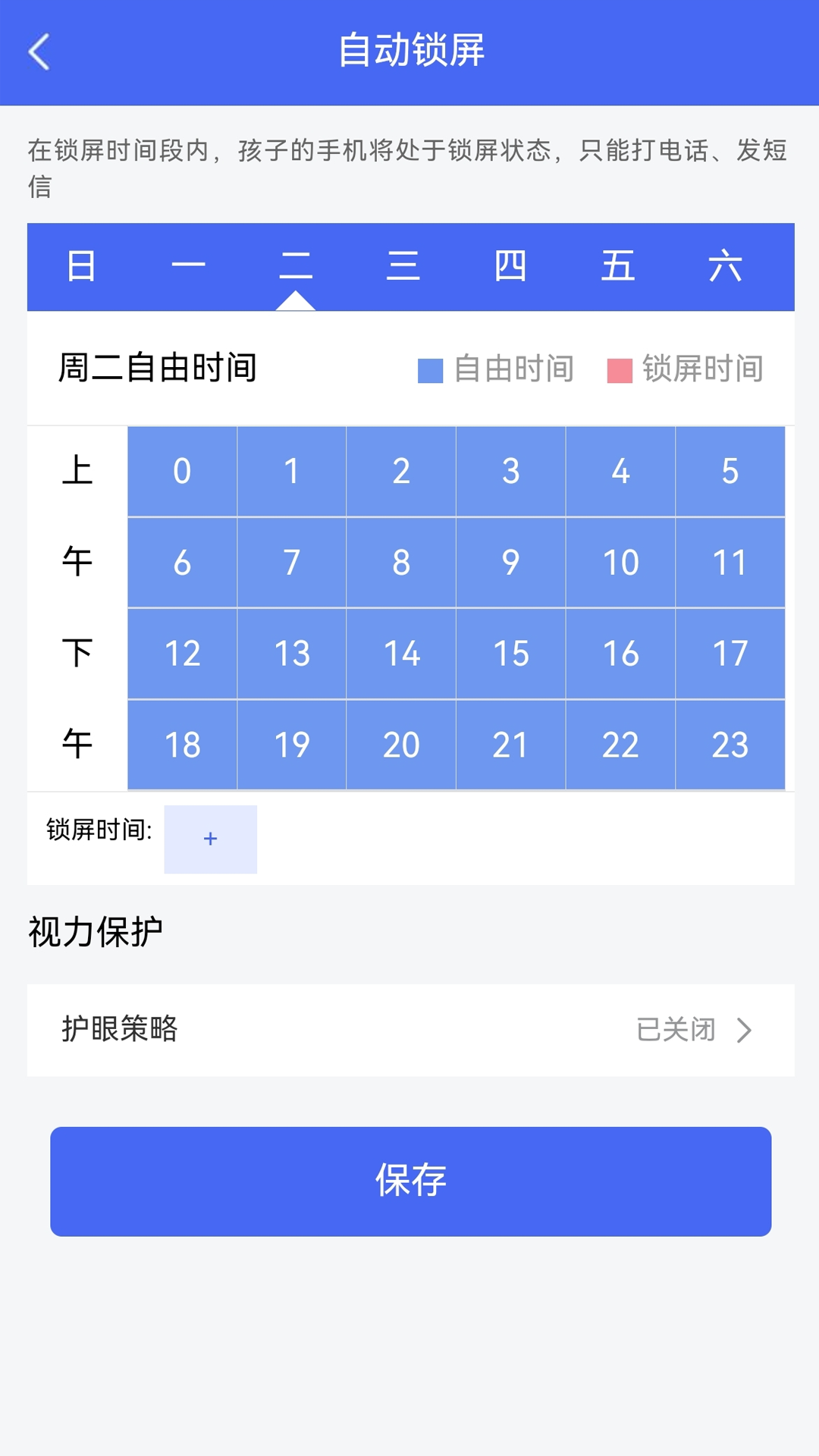Click the back arrow to leave Auto Lock Screen
The height and width of the screenshot is (1456, 819).
39,51
